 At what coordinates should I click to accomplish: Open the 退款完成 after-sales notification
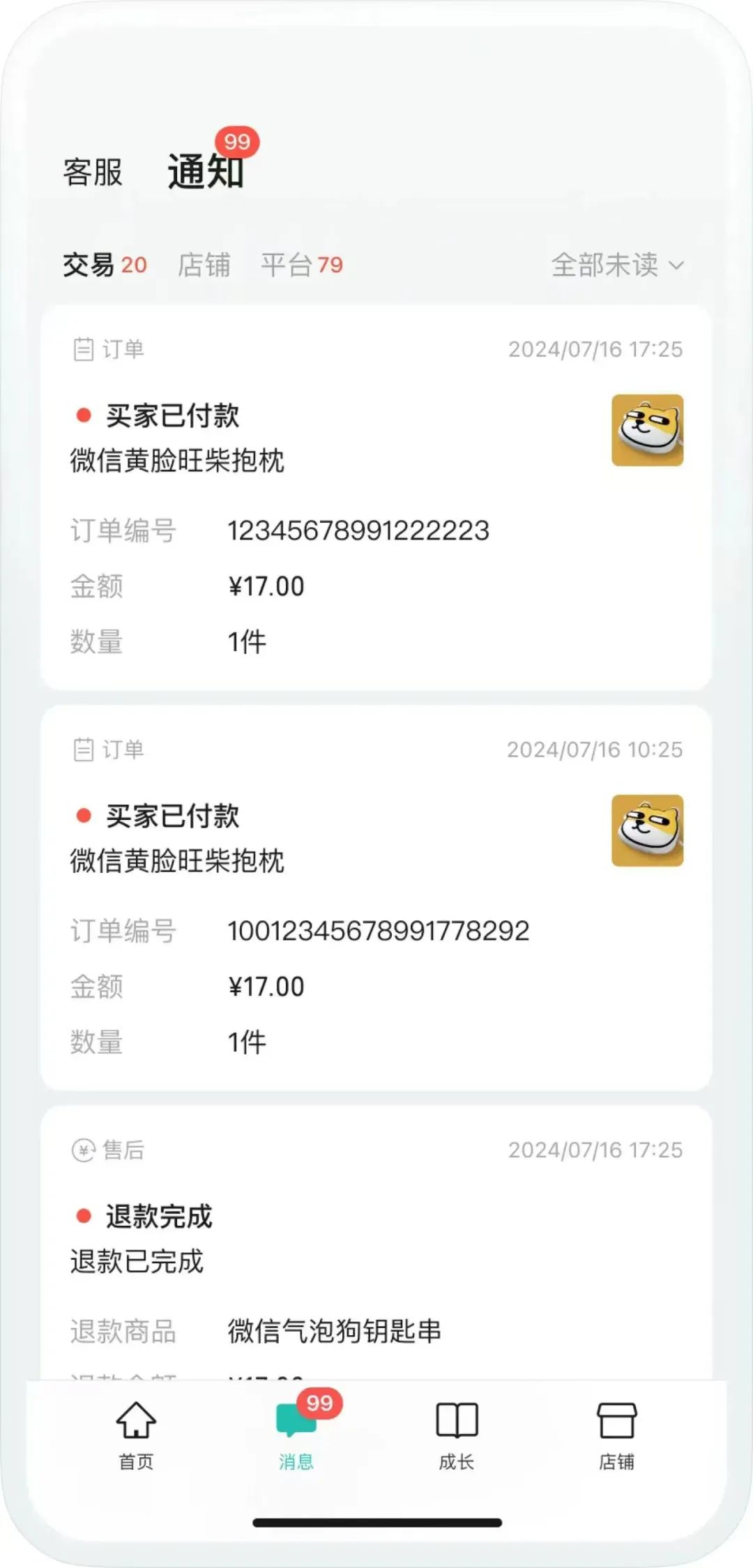pyautogui.click(x=376, y=1241)
